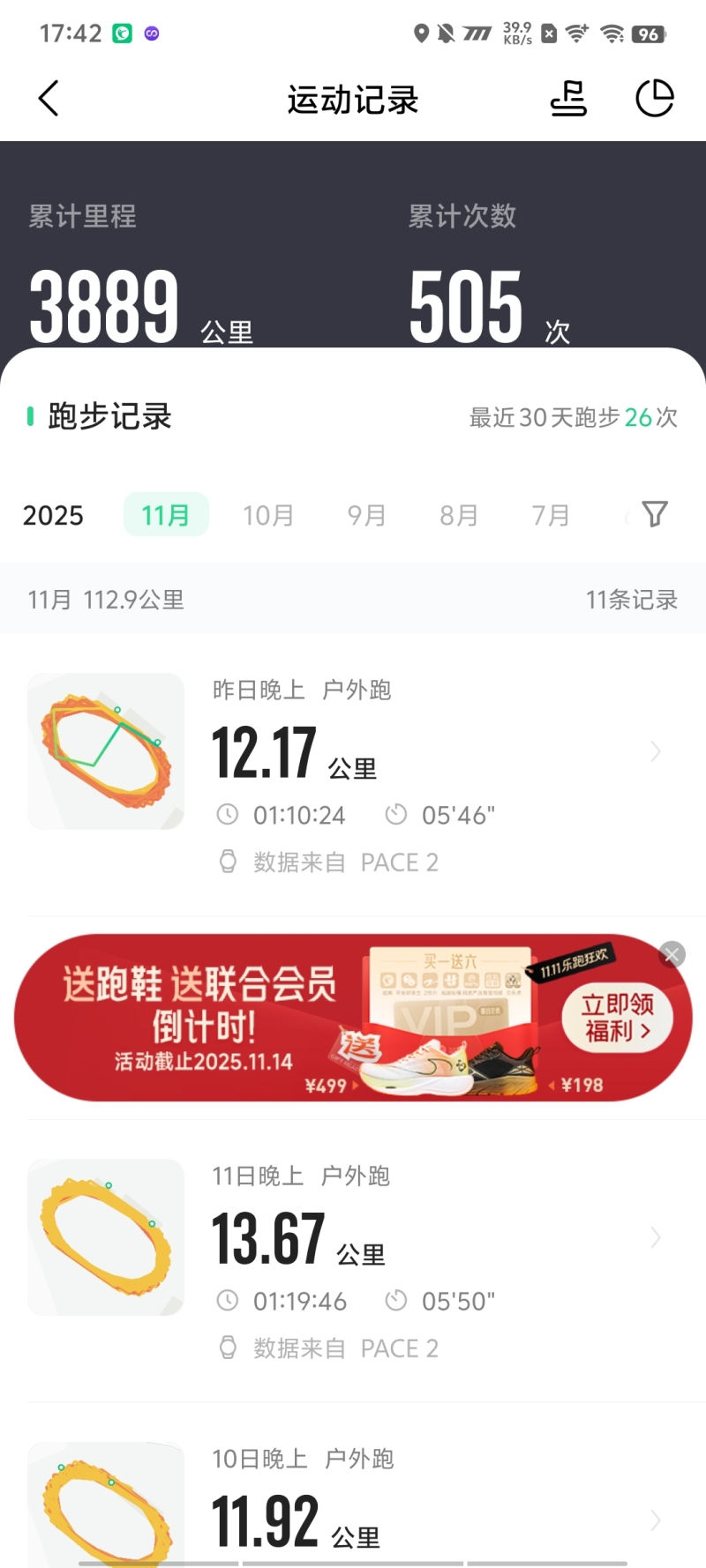Select the 11月 tab
Image resolution: width=706 pixels, height=1568 pixels.
coord(166,515)
